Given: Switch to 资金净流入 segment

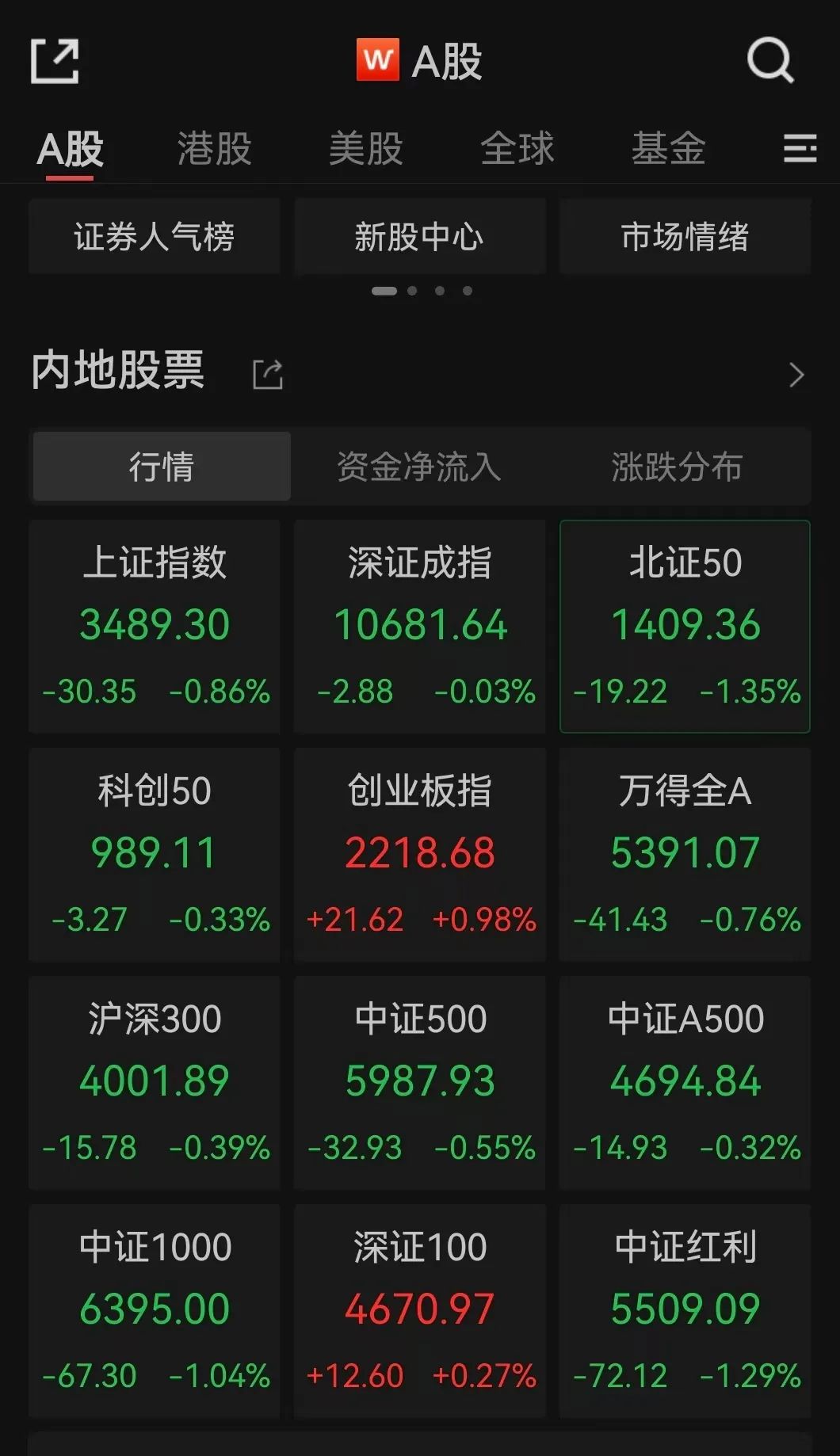Looking at the screenshot, I should [419, 467].
